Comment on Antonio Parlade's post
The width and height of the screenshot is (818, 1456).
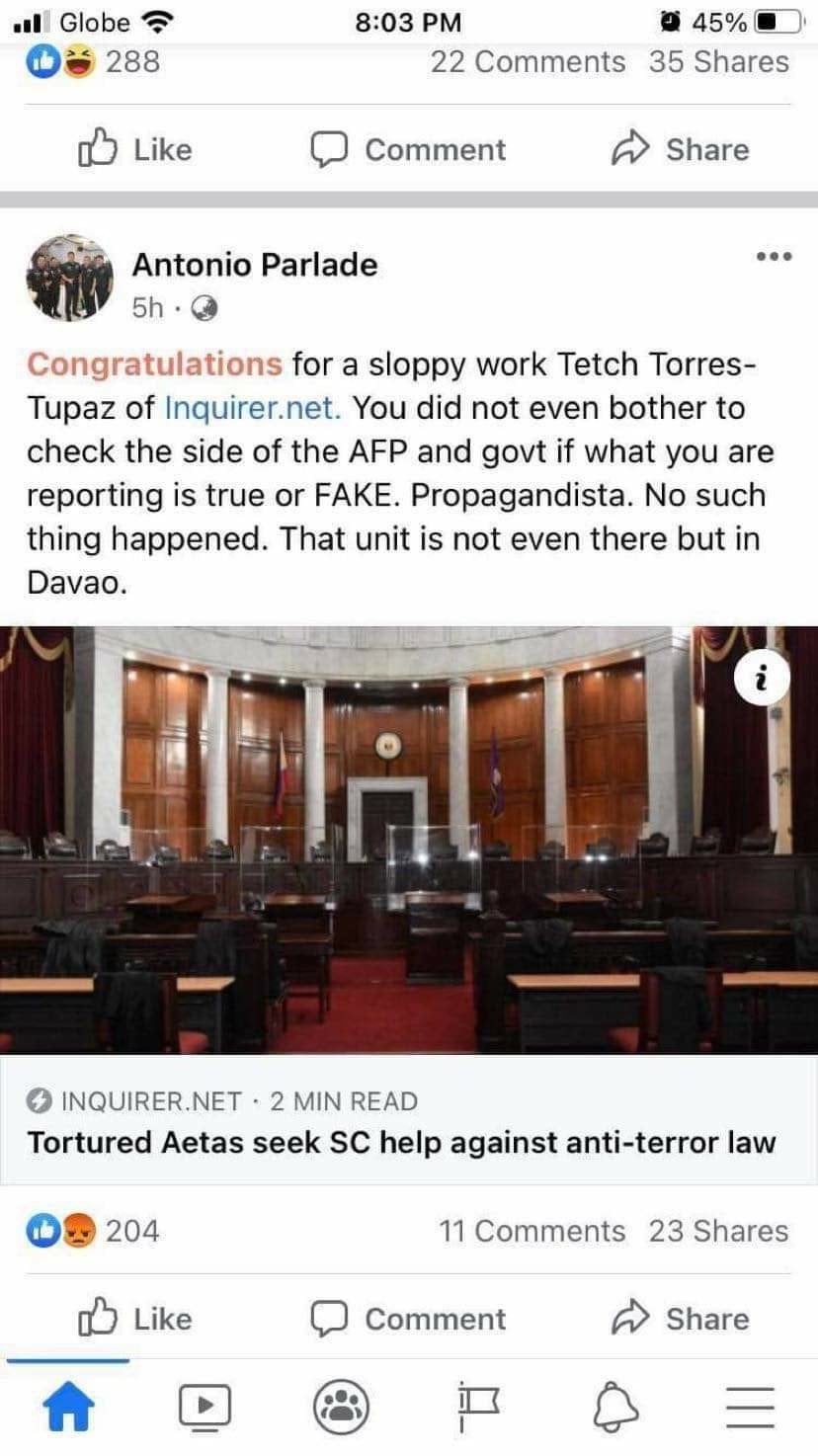(x=408, y=1319)
